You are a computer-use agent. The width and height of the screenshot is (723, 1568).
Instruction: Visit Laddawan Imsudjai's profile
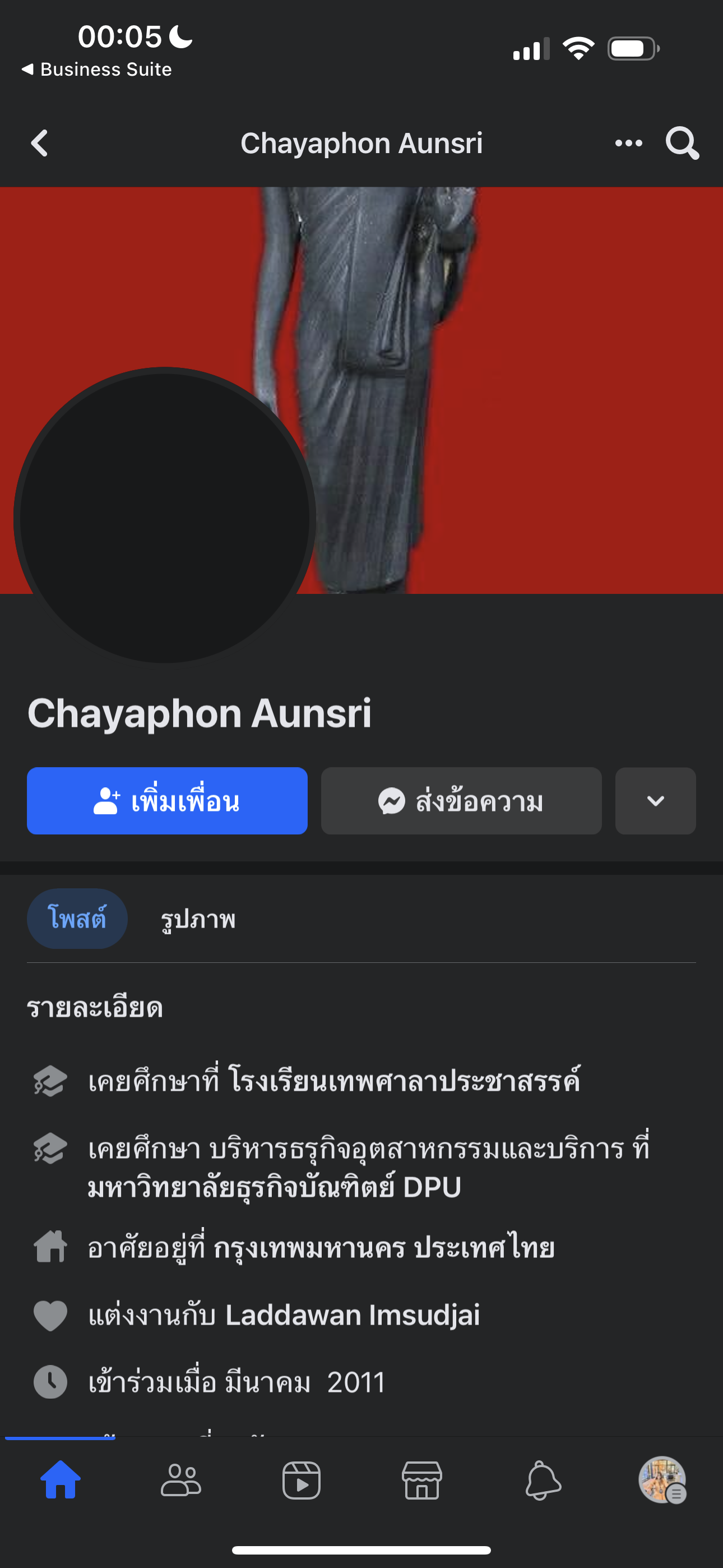point(353,1315)
